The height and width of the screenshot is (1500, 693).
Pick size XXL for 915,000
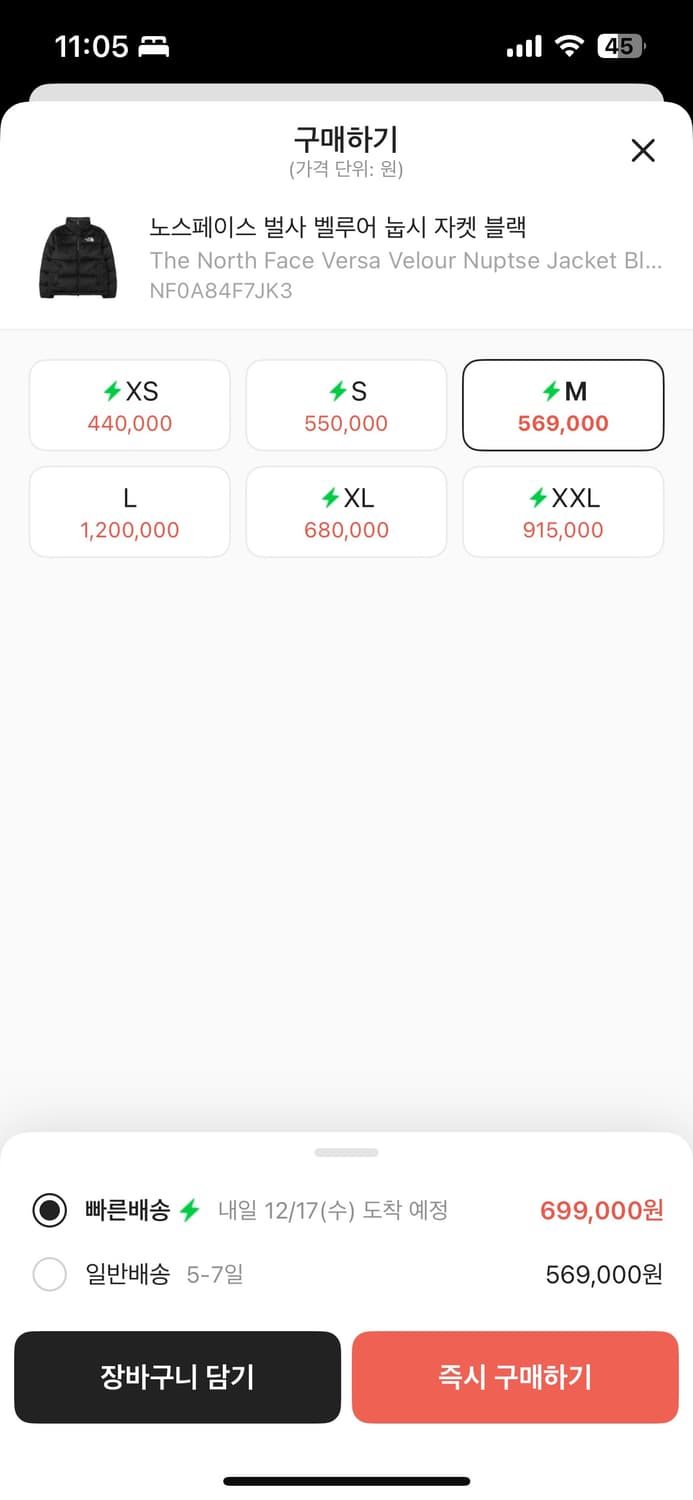click(x=563, y=512)
